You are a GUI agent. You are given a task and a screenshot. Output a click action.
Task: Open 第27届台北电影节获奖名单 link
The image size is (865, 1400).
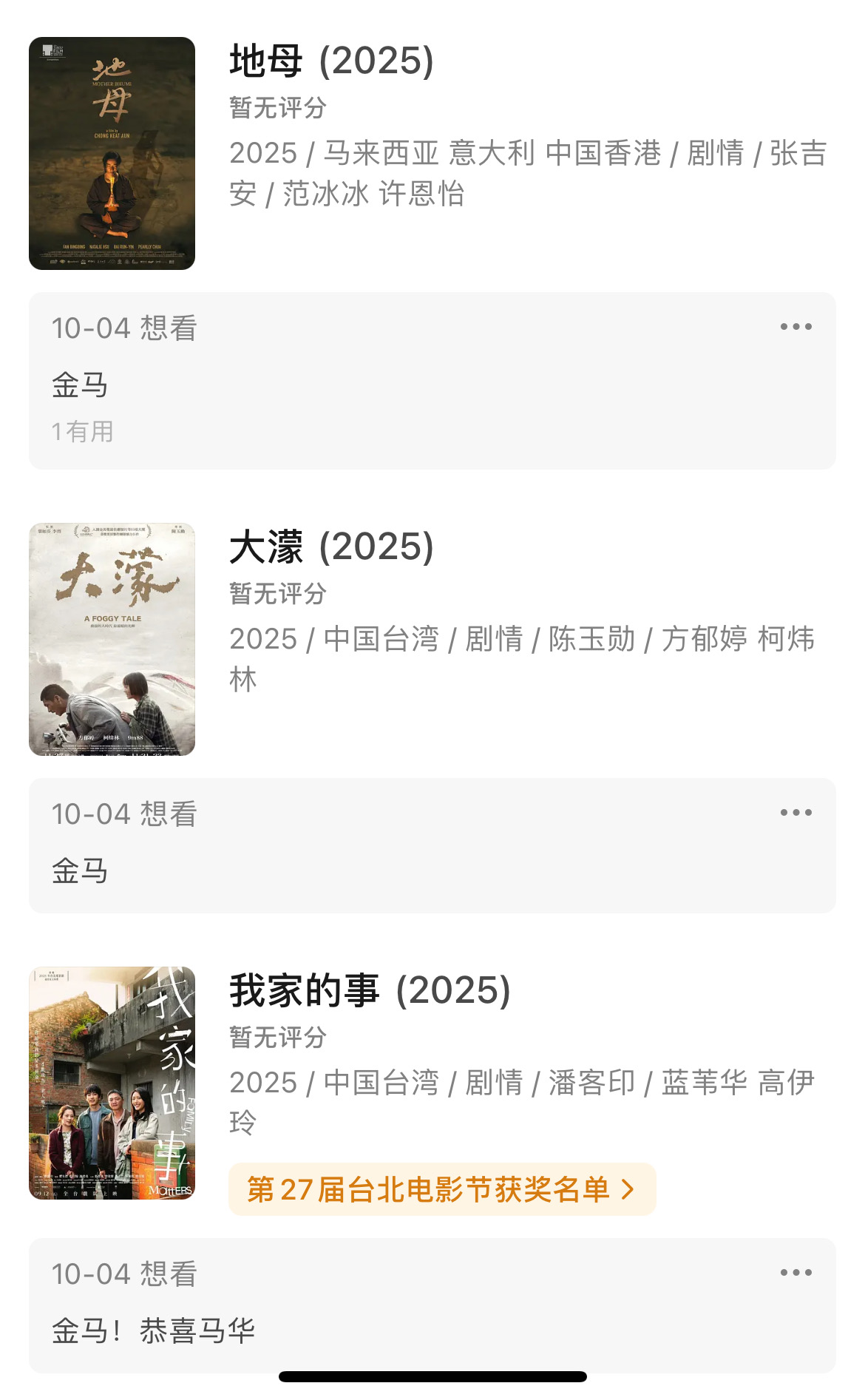(x=441, y=1189)
